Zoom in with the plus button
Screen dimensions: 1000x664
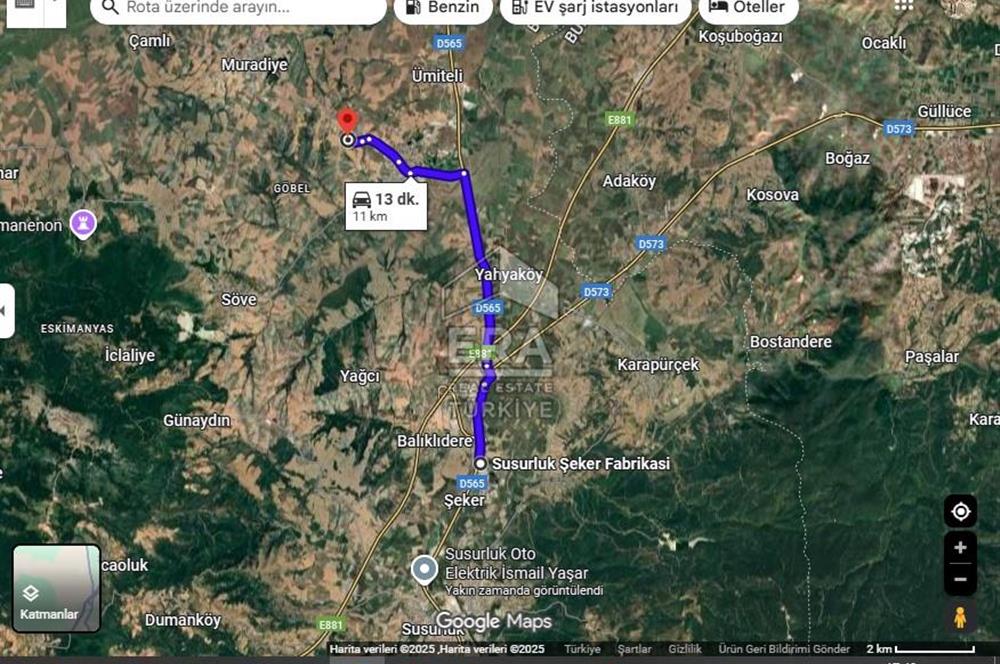pos(960,547)
